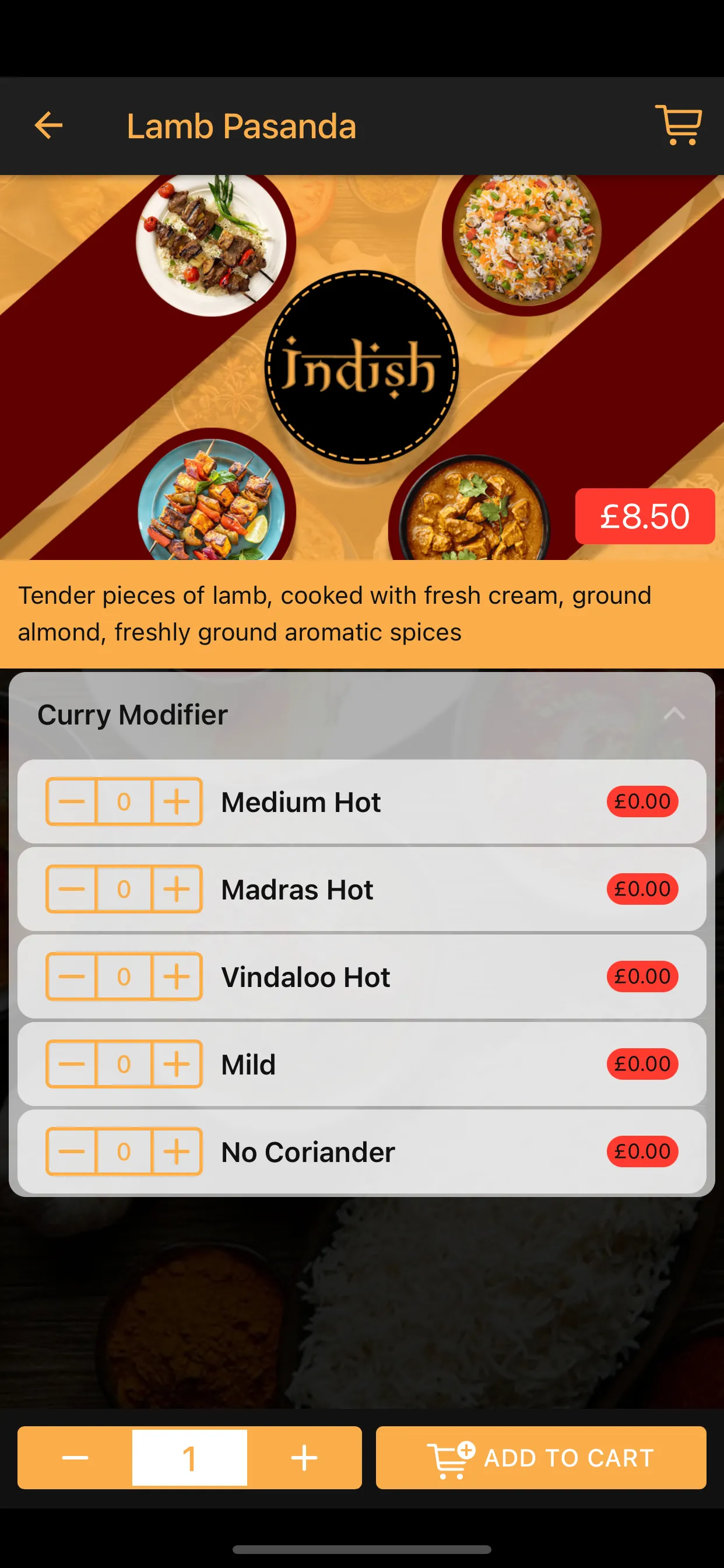Click the minus icon for Madras Hot
Viewport: 724px width, 1568px height.
pos(72,888)
